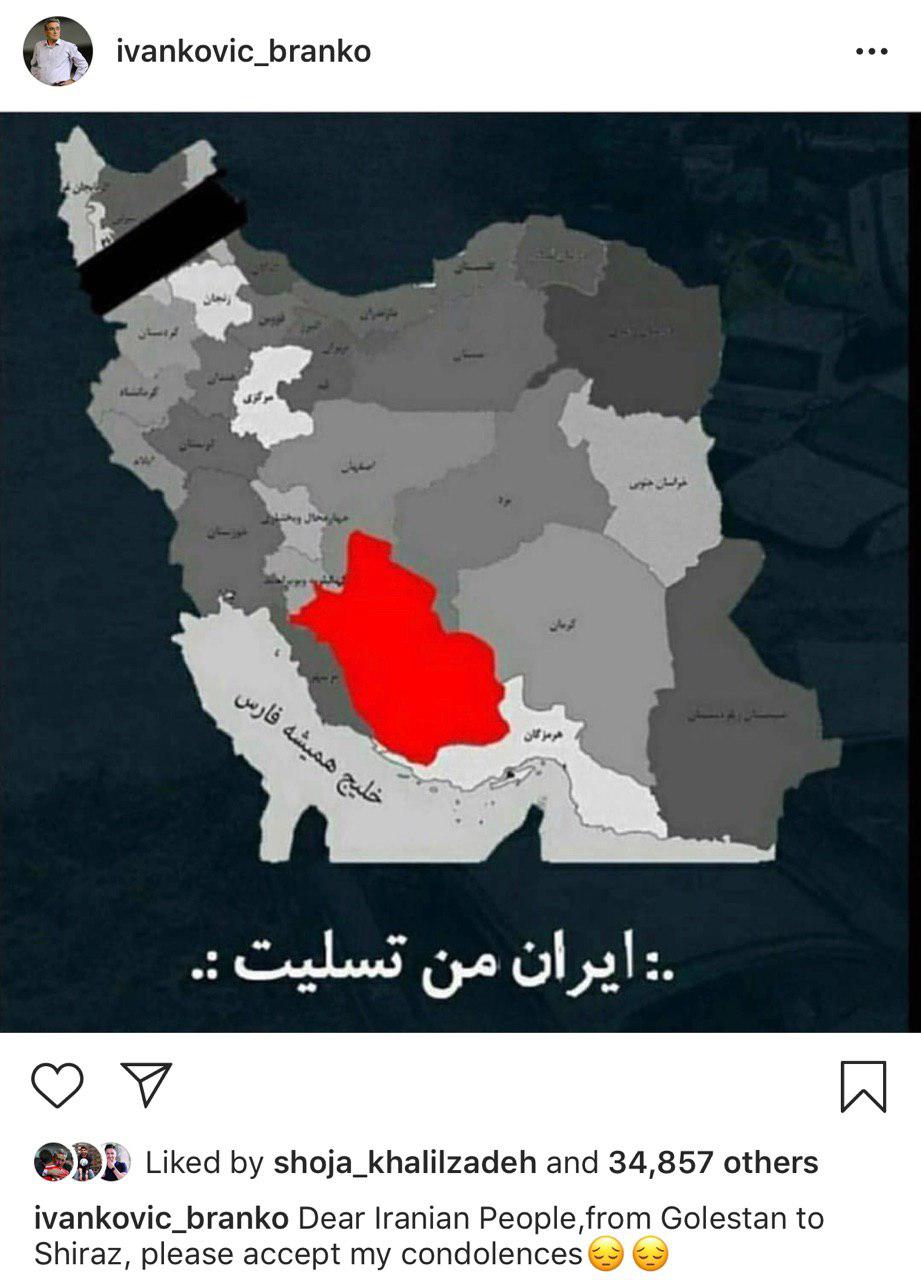This screenshot has height=1280, width=921.
Task: Open ivankovic_branko's profile picture
Action: pyautogui.click(x=58, y=51)
